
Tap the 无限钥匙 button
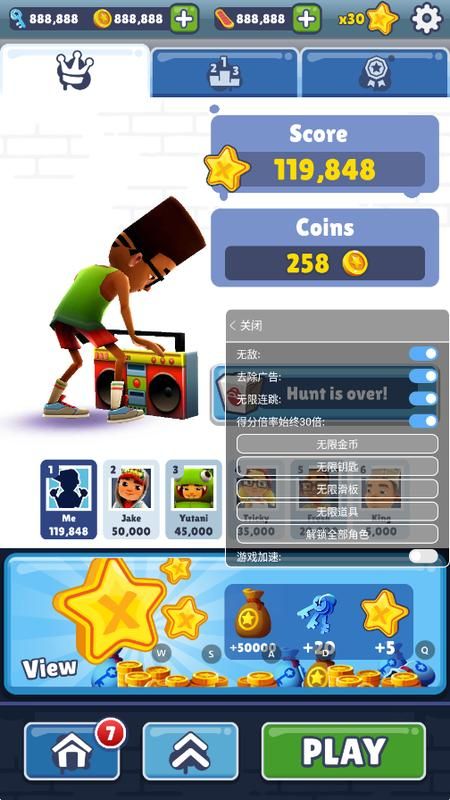point(337,466)
